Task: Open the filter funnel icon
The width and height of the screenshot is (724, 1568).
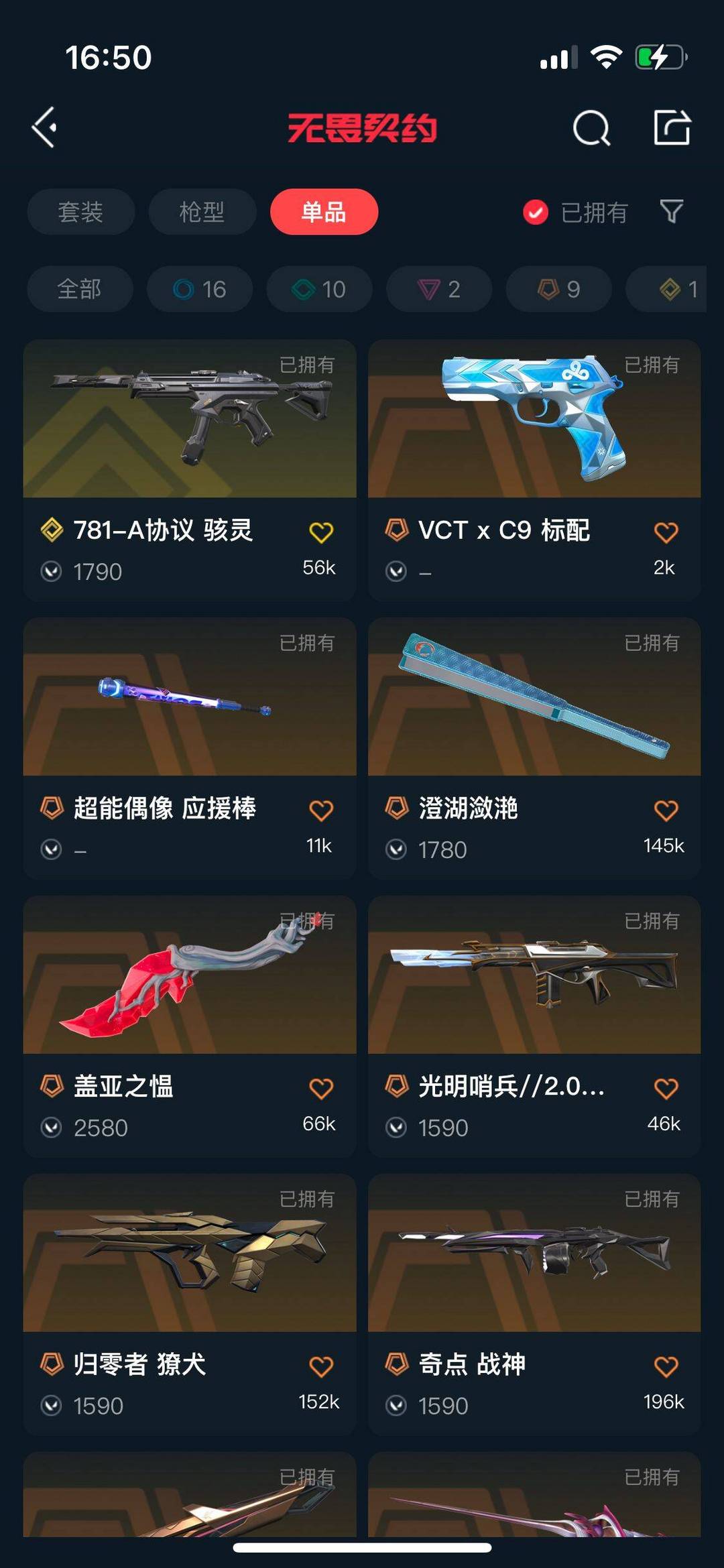Action: click(672, 212)
